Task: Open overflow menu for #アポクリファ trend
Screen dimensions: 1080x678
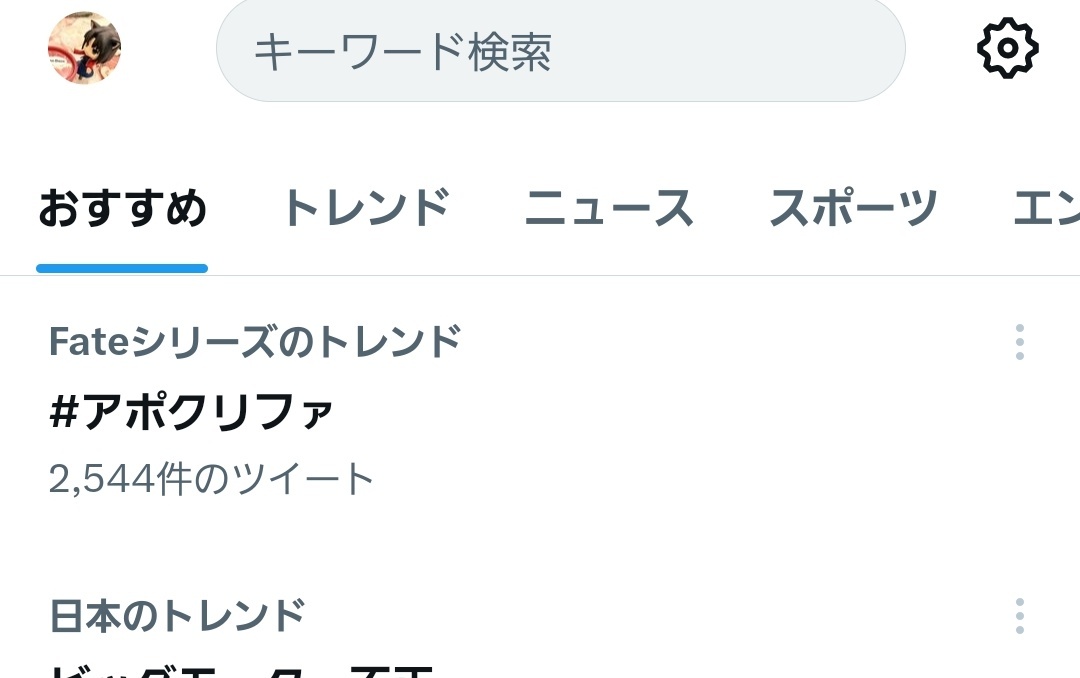Action: click(x=1019, y=342)
